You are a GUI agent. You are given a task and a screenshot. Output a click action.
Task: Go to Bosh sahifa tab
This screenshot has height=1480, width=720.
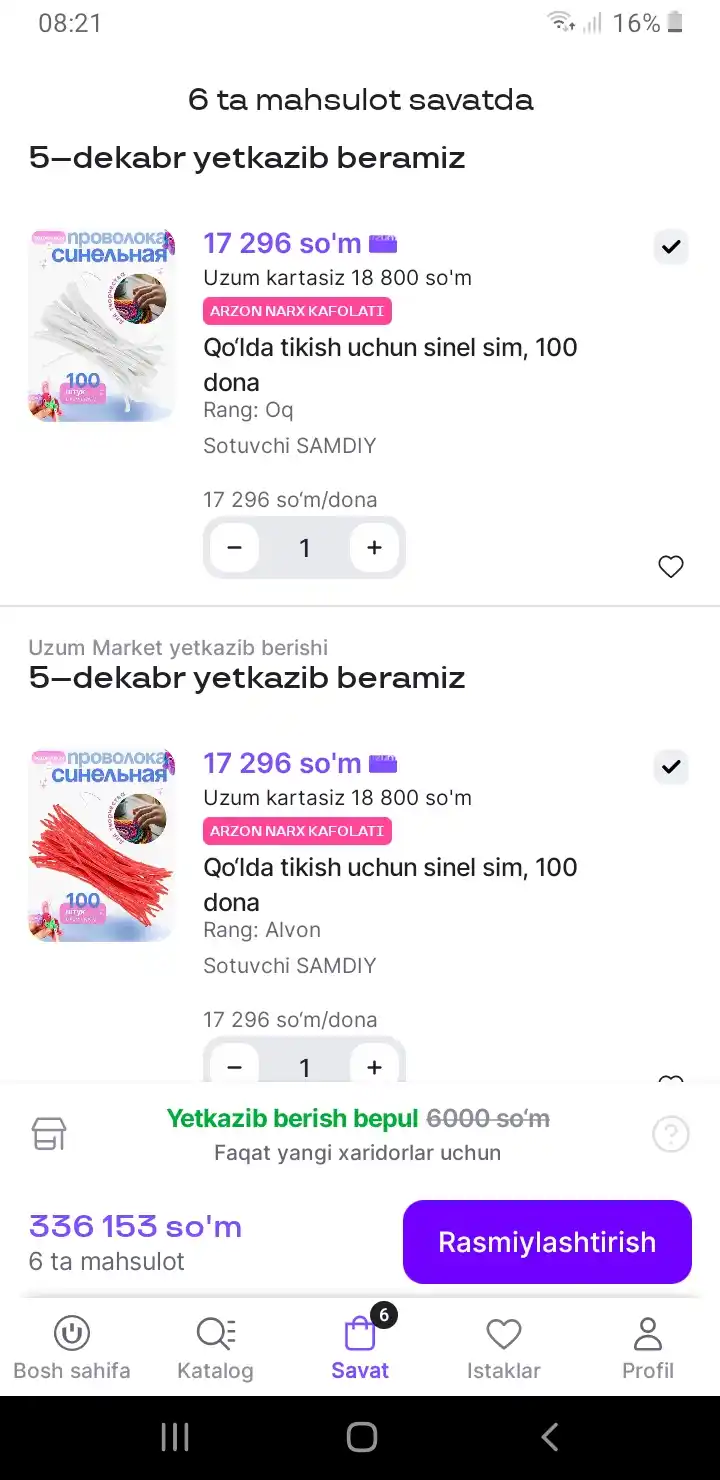(72, 1348)
